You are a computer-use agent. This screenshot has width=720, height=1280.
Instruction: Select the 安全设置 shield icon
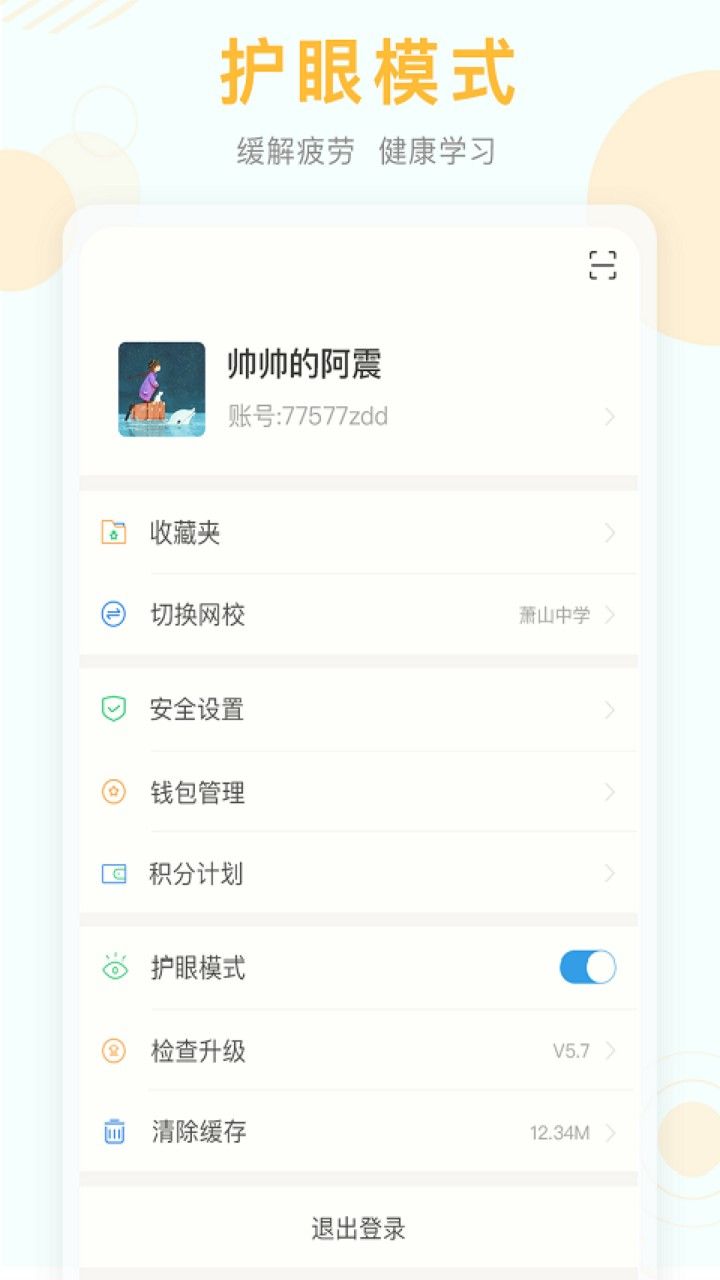coord(113,710)
